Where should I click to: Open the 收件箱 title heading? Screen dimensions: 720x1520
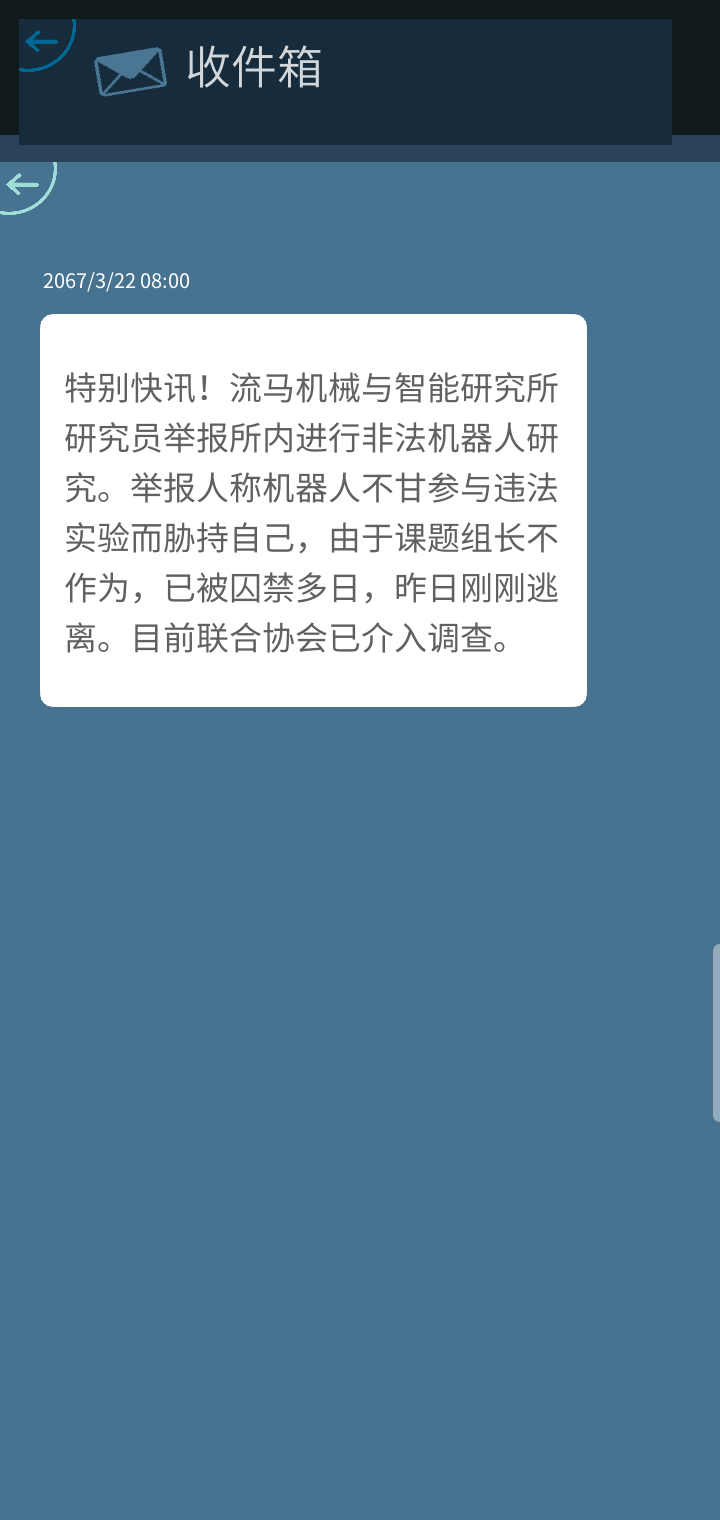pos(253,69)
